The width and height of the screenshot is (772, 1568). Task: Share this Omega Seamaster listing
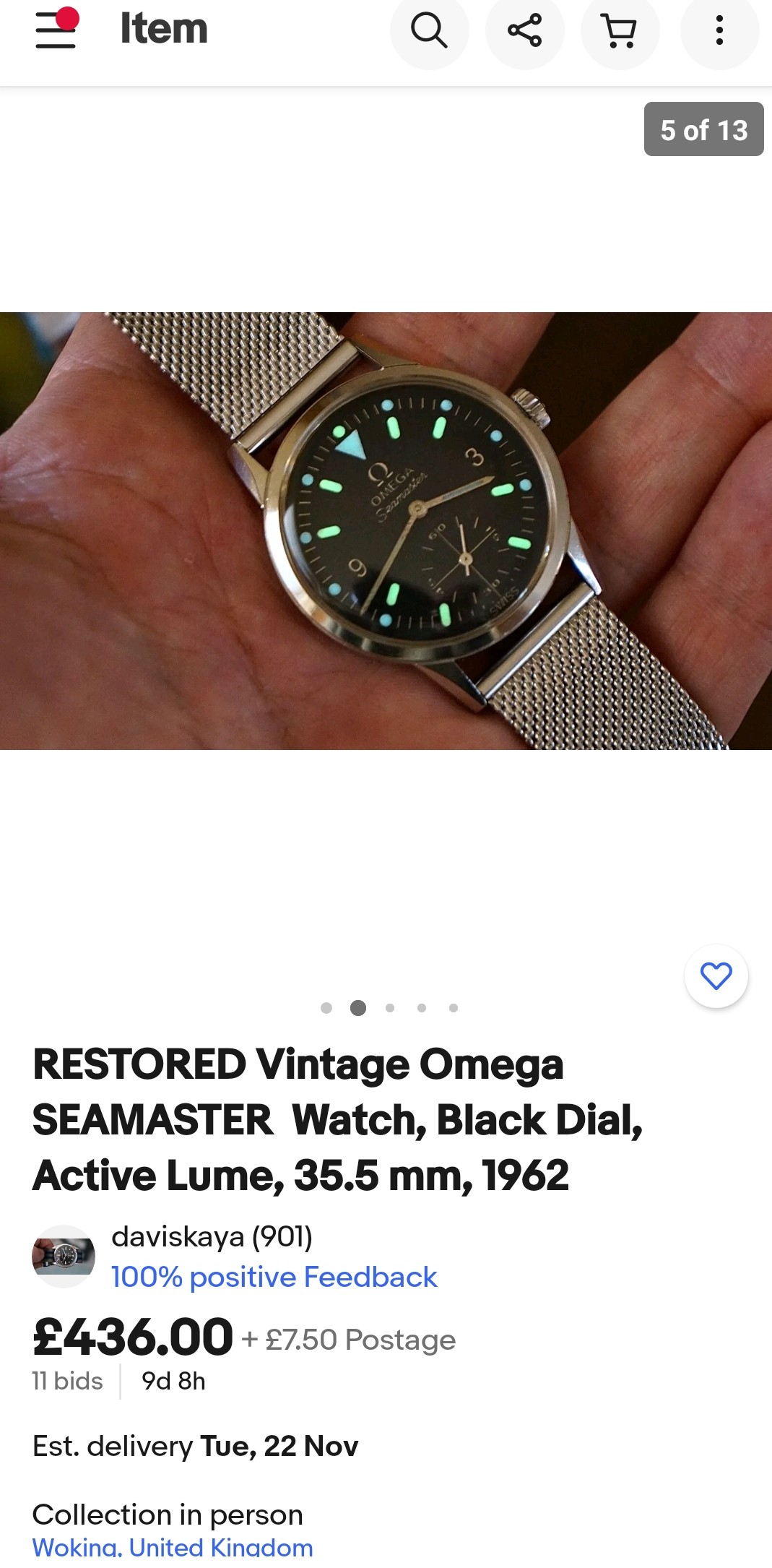click(524, 30)
